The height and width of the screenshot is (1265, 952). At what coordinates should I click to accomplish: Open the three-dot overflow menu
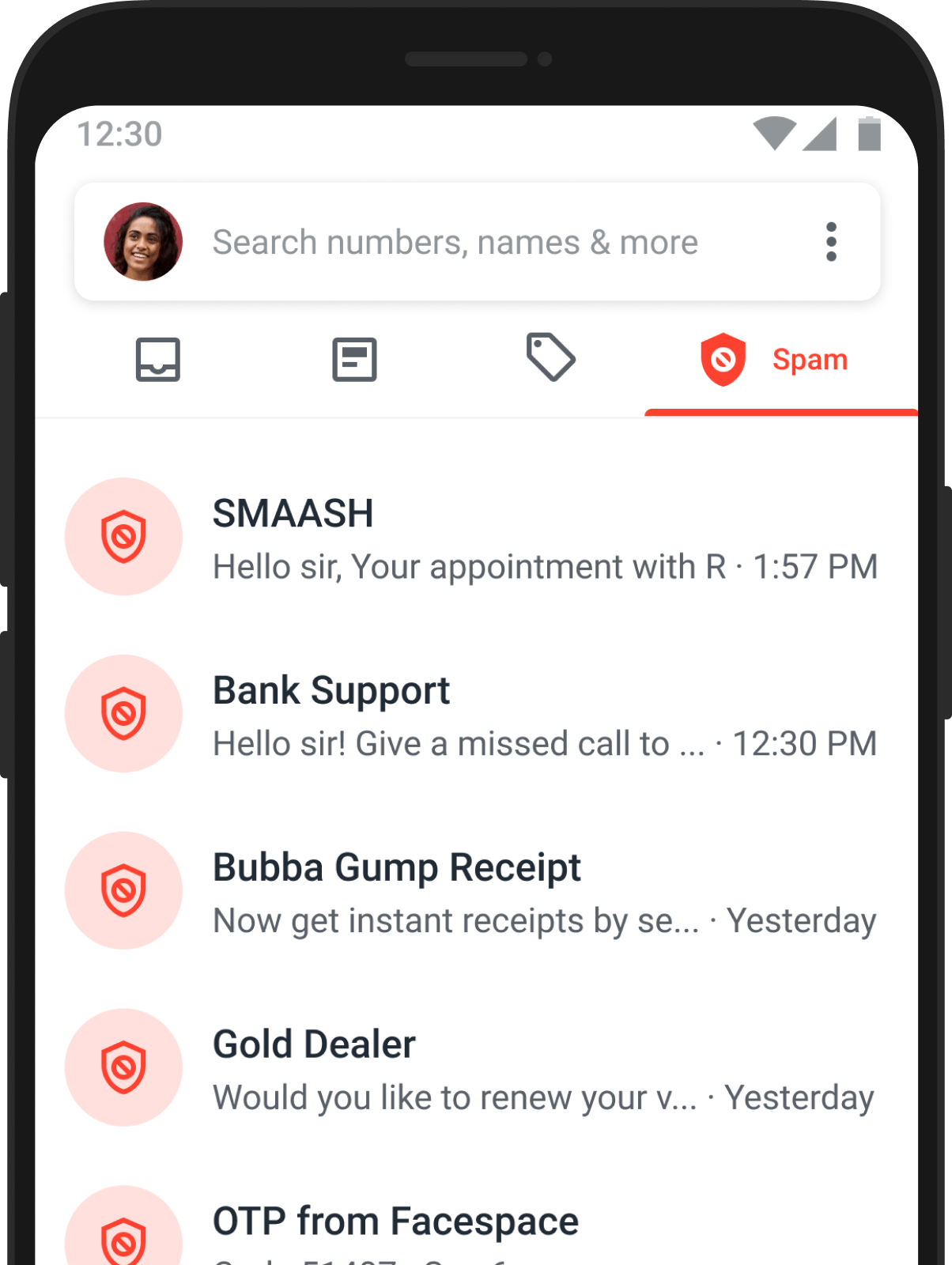831,242
